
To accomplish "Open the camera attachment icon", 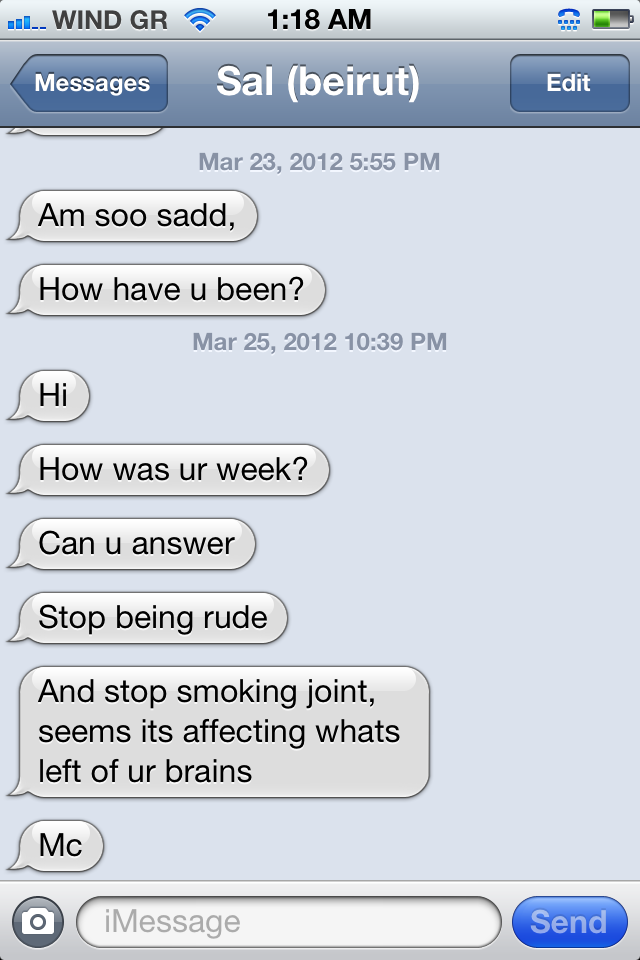I will click(x=38, y=921).
